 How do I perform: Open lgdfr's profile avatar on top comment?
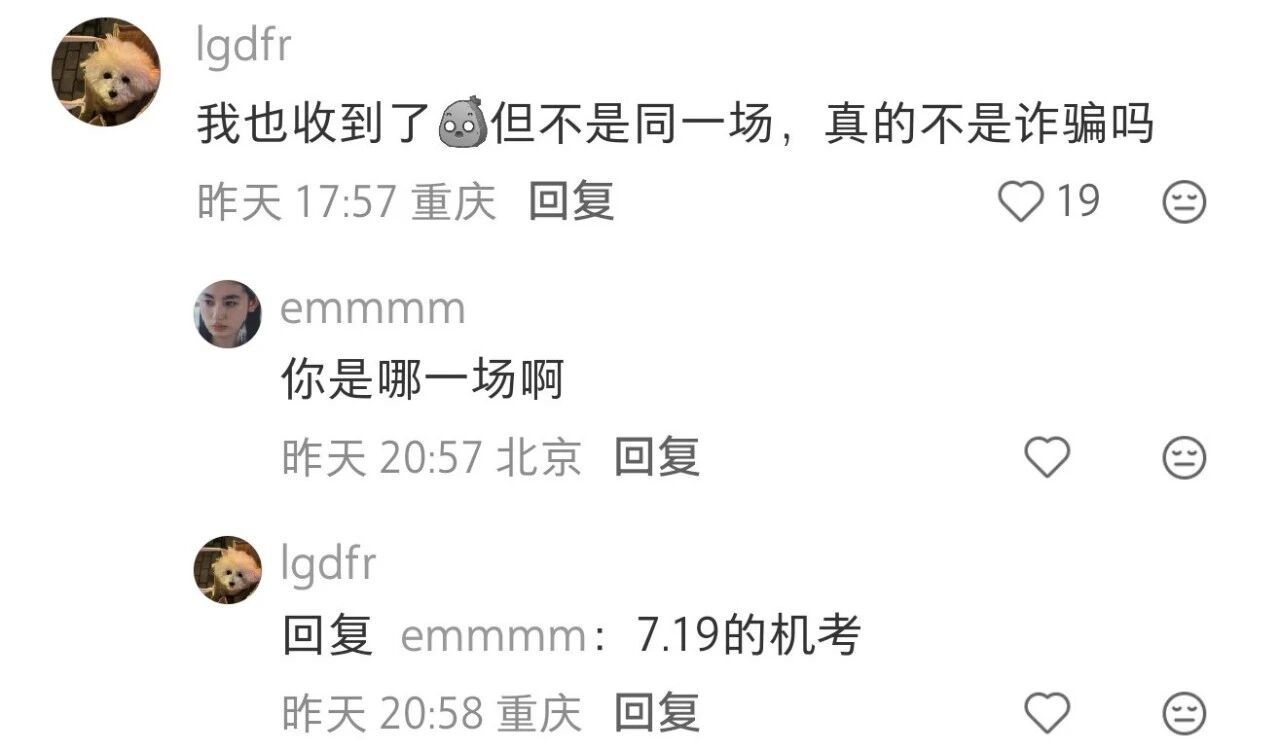[106, 73]
